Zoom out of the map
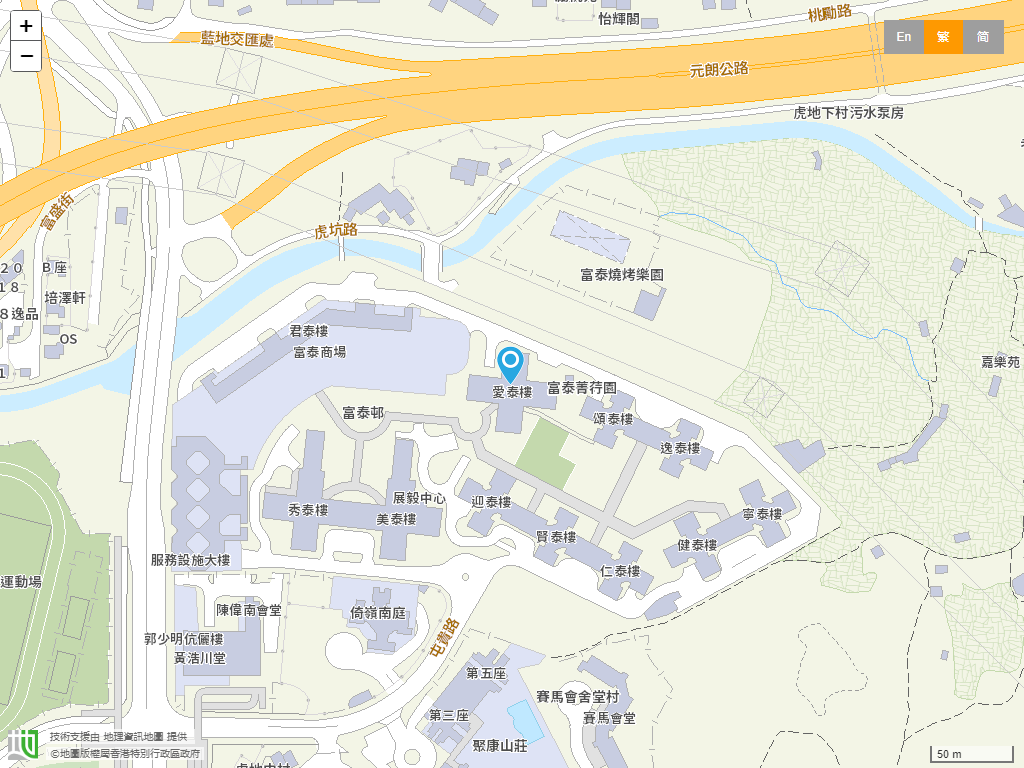 click(26, 57)
